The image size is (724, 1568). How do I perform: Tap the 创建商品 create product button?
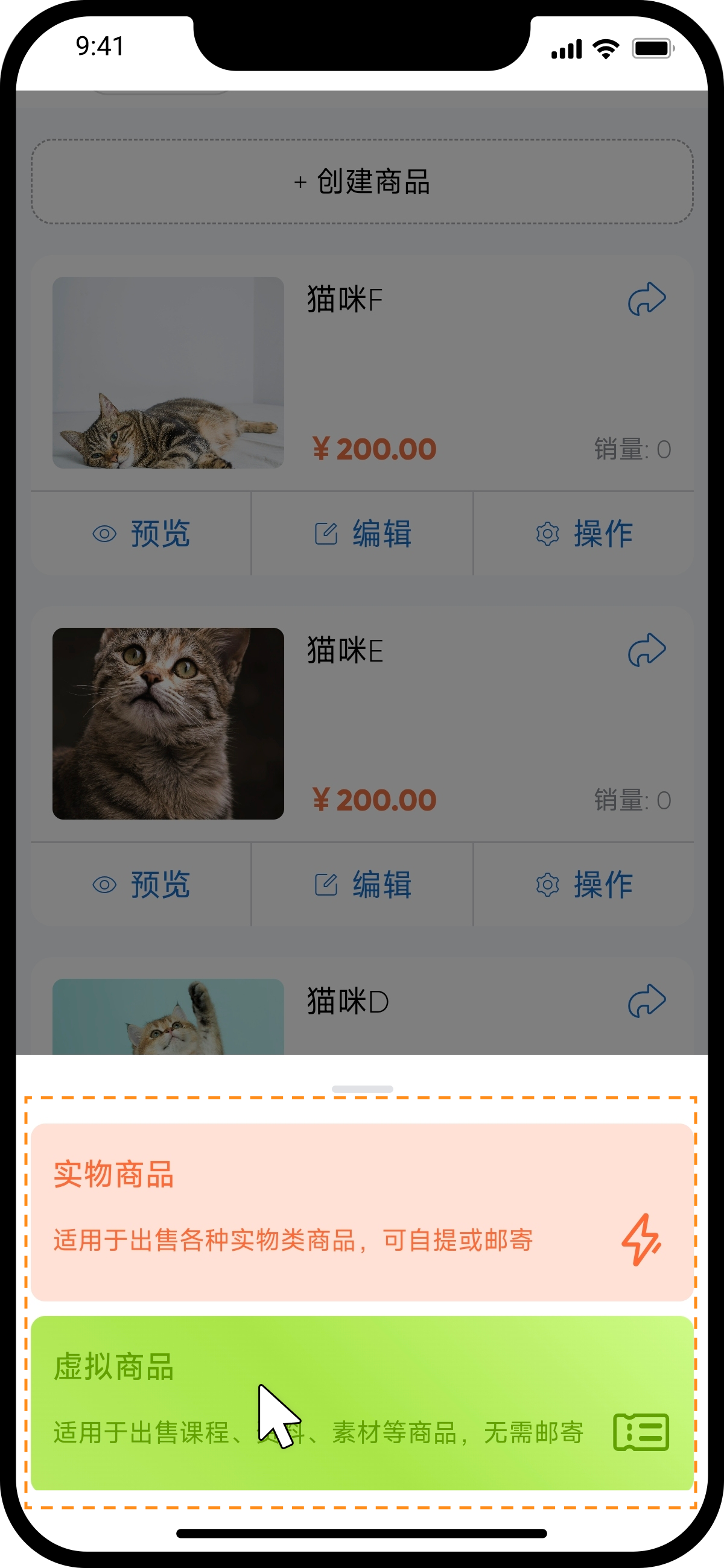(361, 182)
